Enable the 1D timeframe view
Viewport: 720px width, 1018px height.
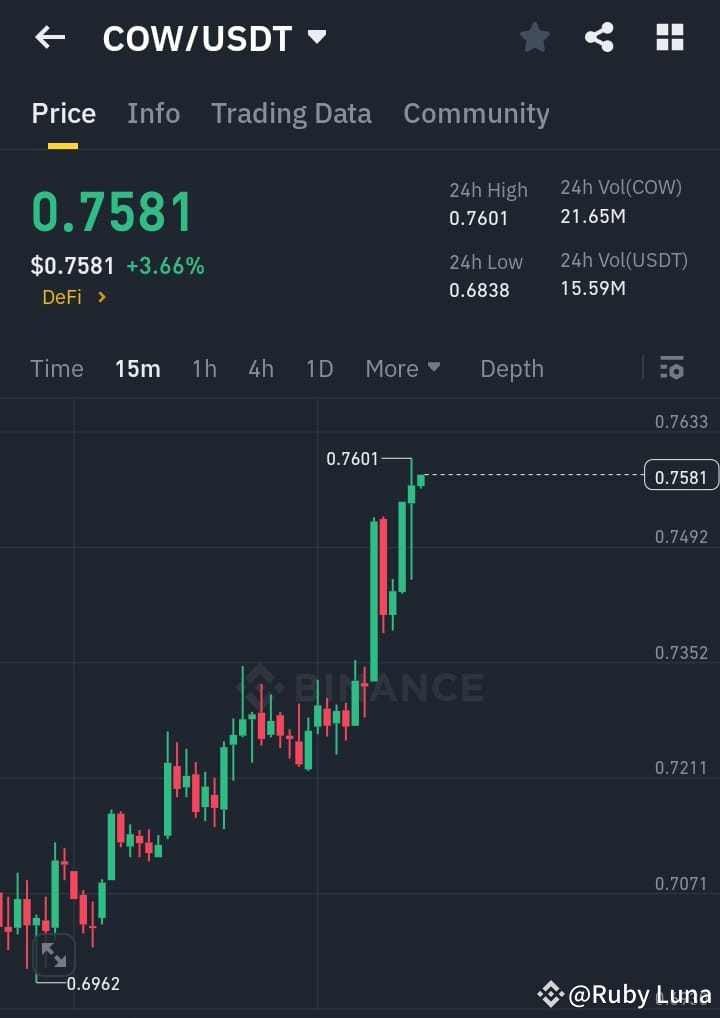pos(319,369)
